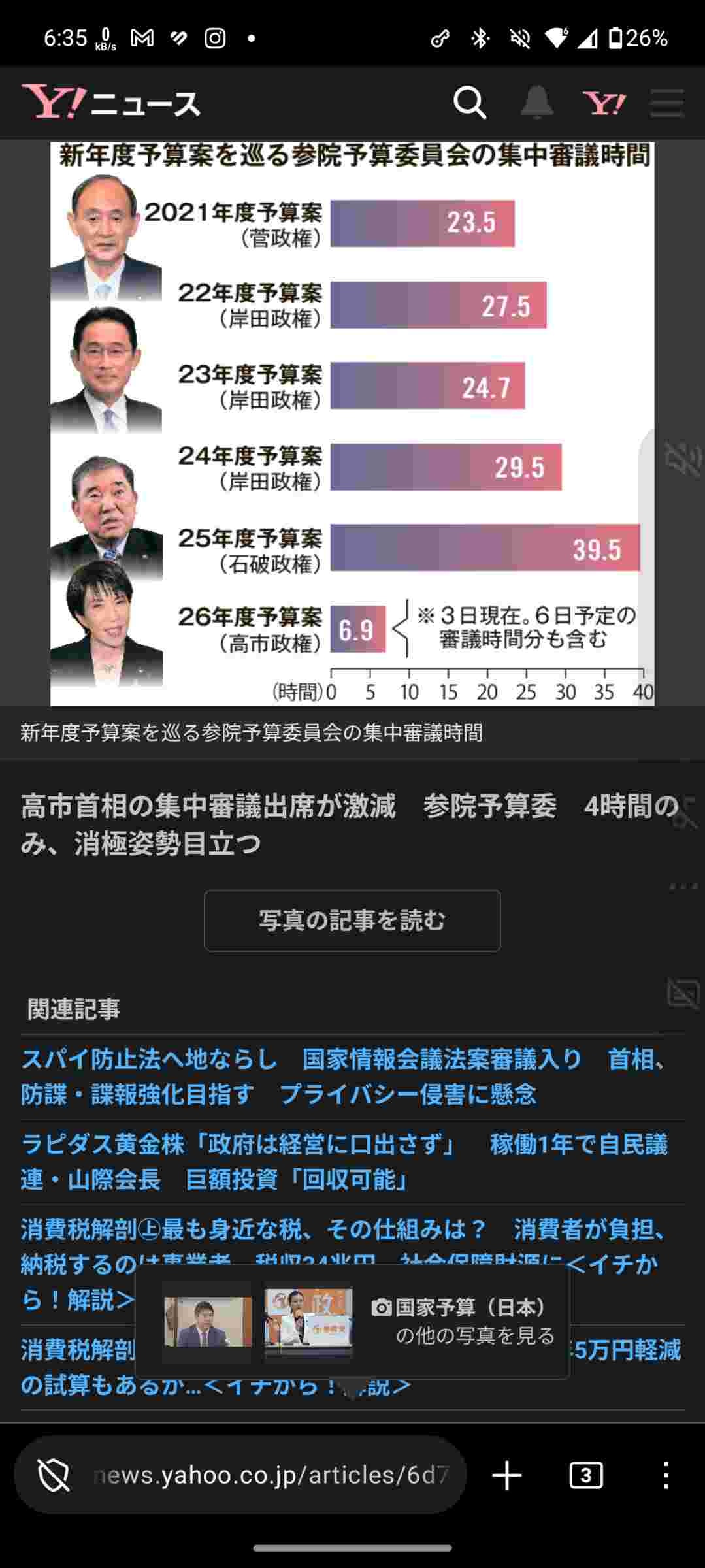Open the notifications bell
Image resolution: width=705 pixels, height=1568 pixels.
pos(537,103)
